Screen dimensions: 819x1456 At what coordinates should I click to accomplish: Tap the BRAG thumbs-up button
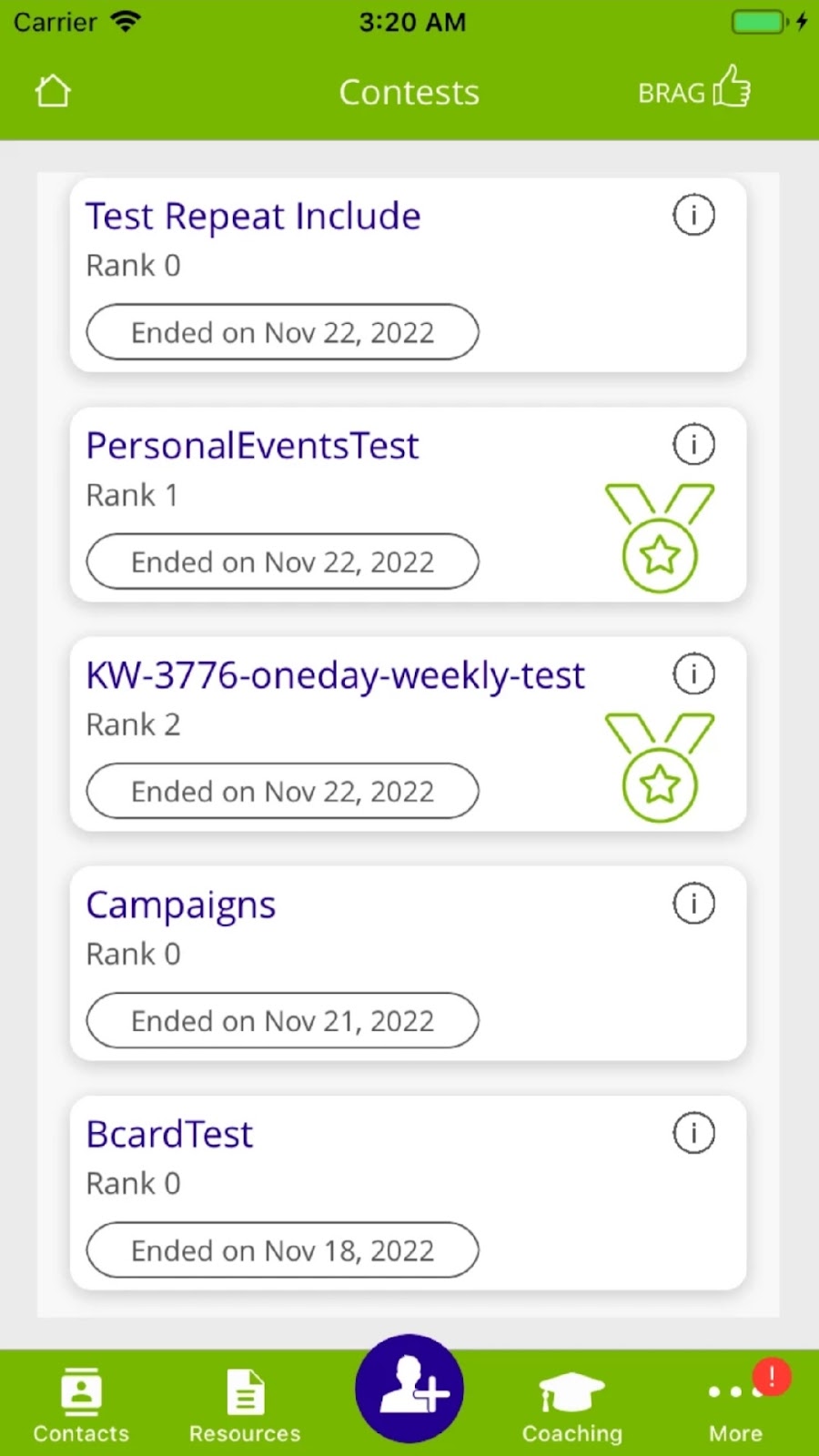coord(694,90)
